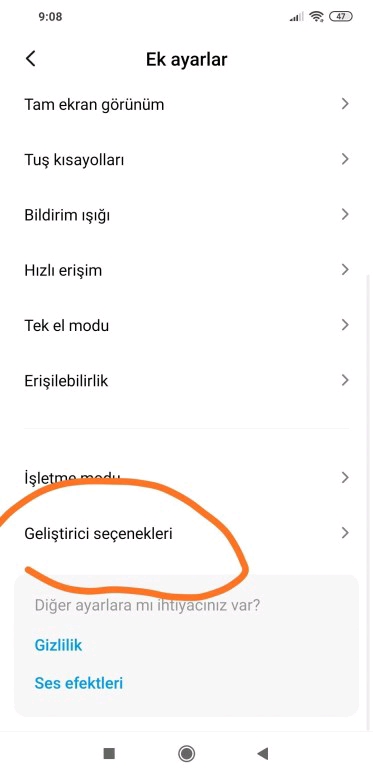The height and width of the screenshot is (776, 373).
Task: Open Tam ekran görünüm settings
Action: 186,104
